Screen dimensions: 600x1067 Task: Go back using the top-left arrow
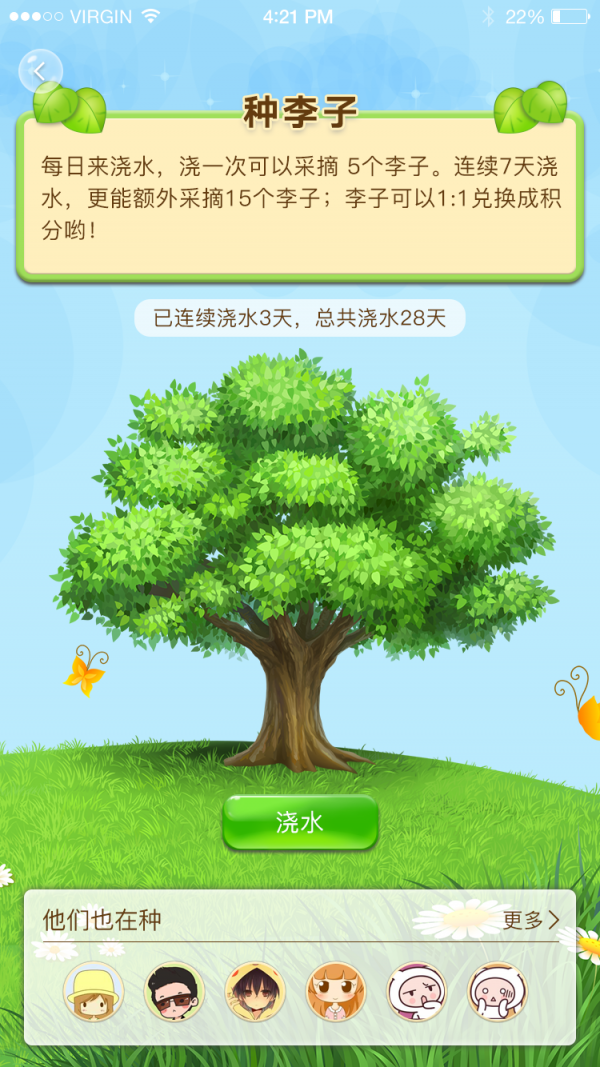click(x=40, y=71)
